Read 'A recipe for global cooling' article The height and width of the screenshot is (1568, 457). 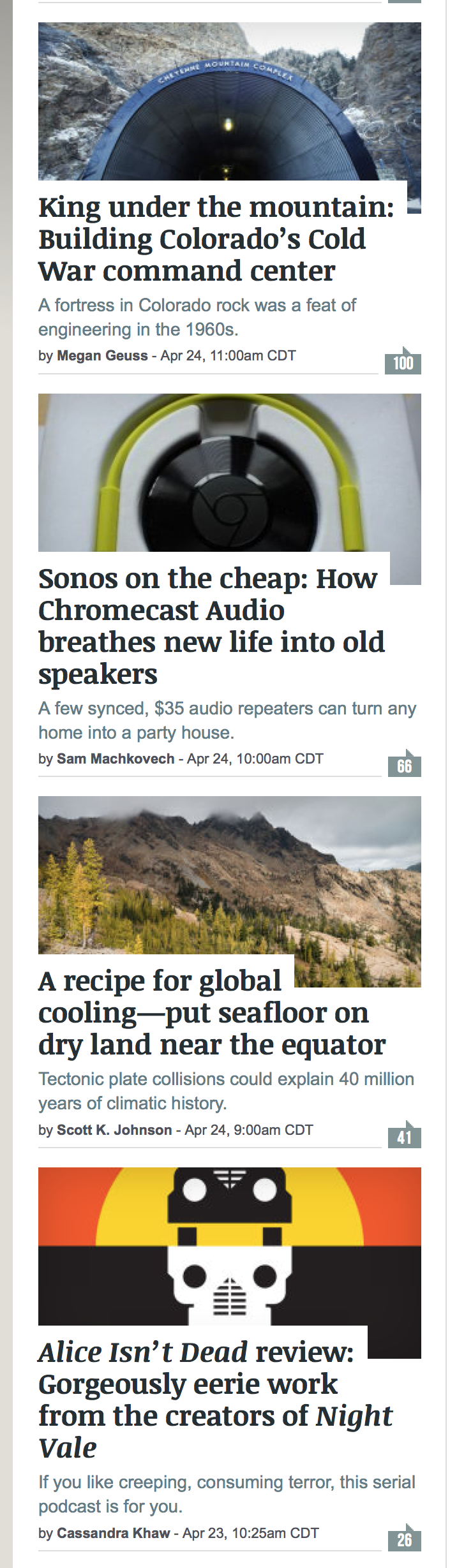[211, 1012]
